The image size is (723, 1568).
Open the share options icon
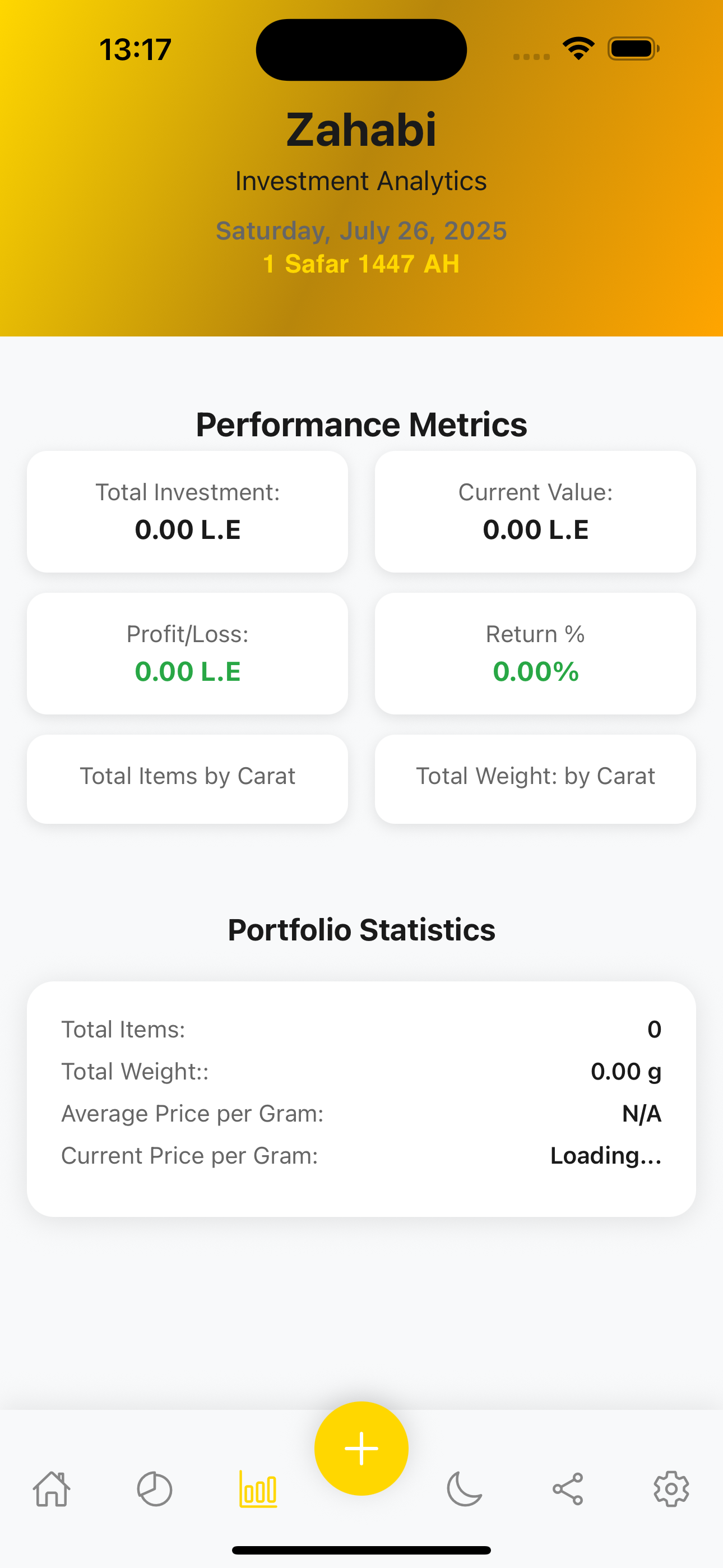click(x=567, y=1490)
